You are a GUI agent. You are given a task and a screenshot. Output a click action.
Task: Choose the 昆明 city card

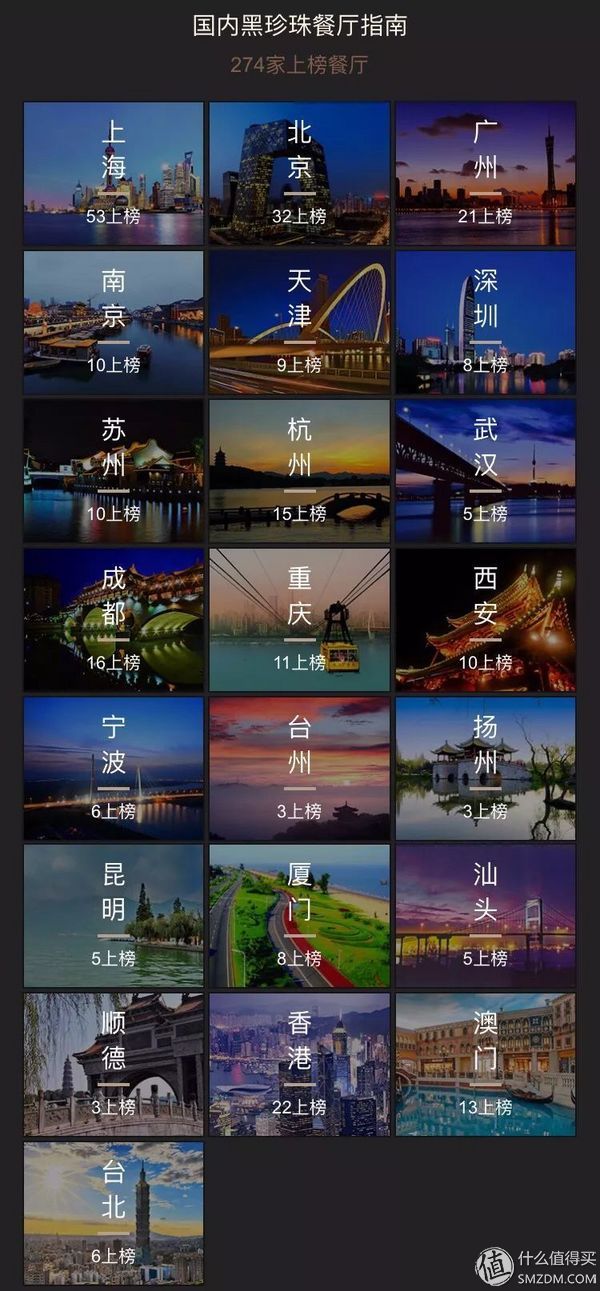click(x=113, y=916)
